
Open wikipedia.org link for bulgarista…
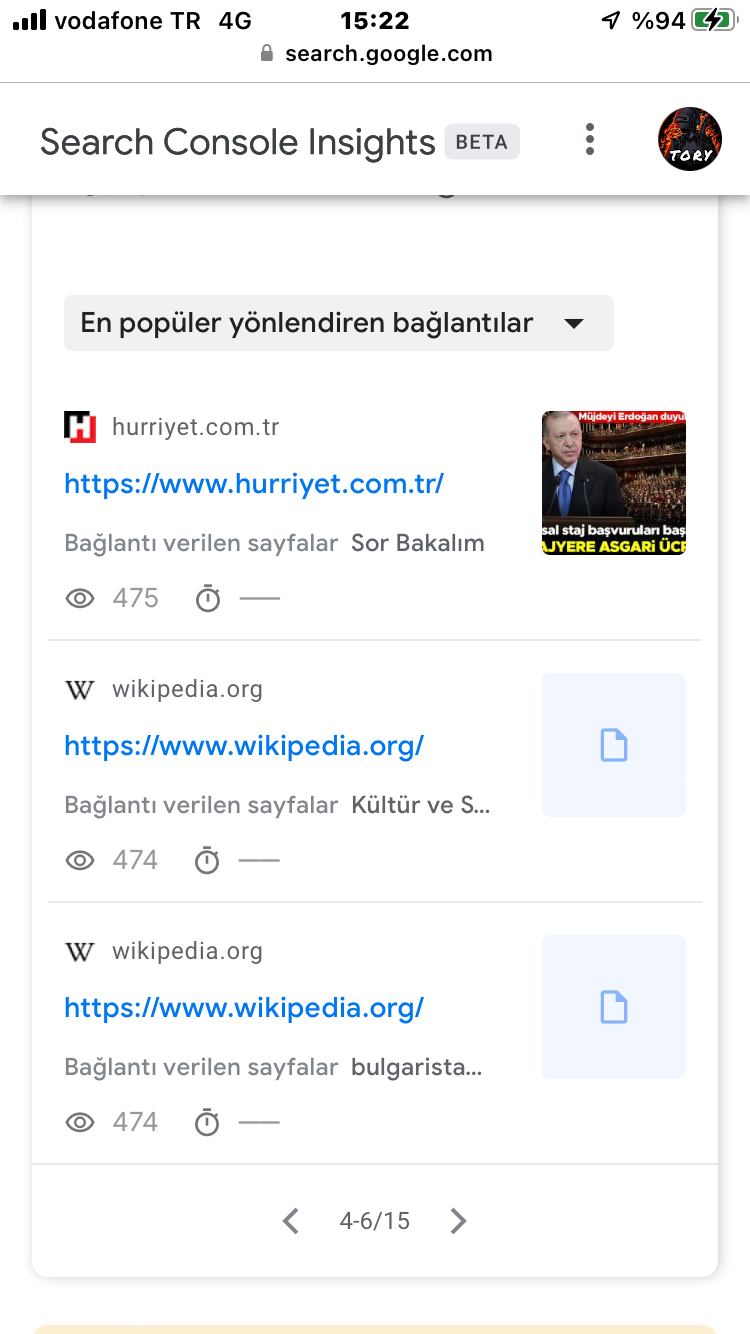(244, 1008)
